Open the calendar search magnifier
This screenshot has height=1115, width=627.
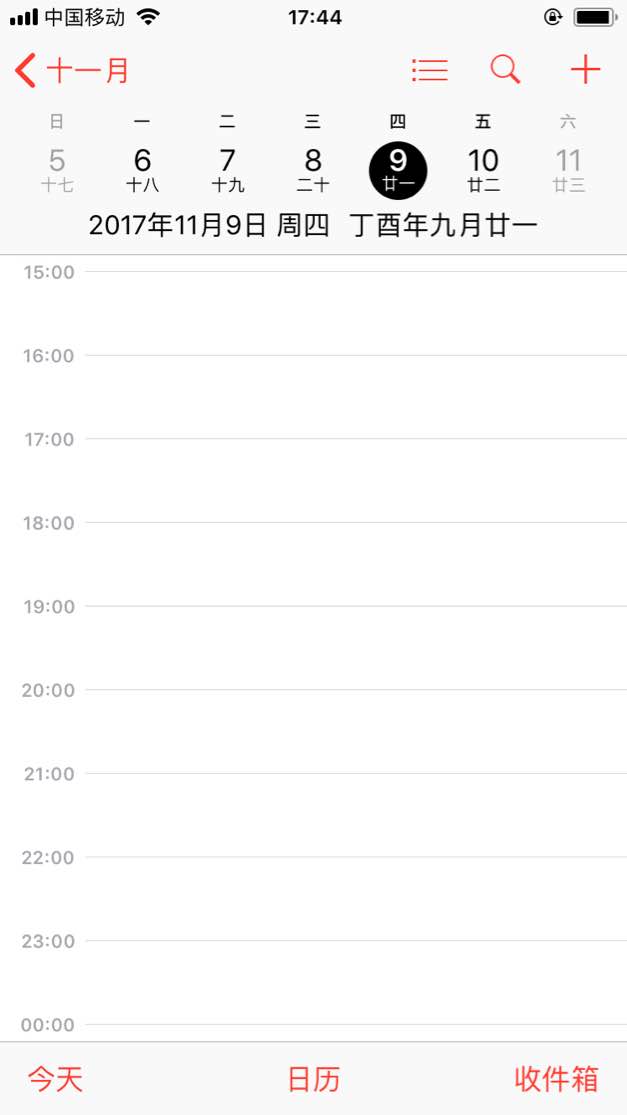click(x=505, y=70)
